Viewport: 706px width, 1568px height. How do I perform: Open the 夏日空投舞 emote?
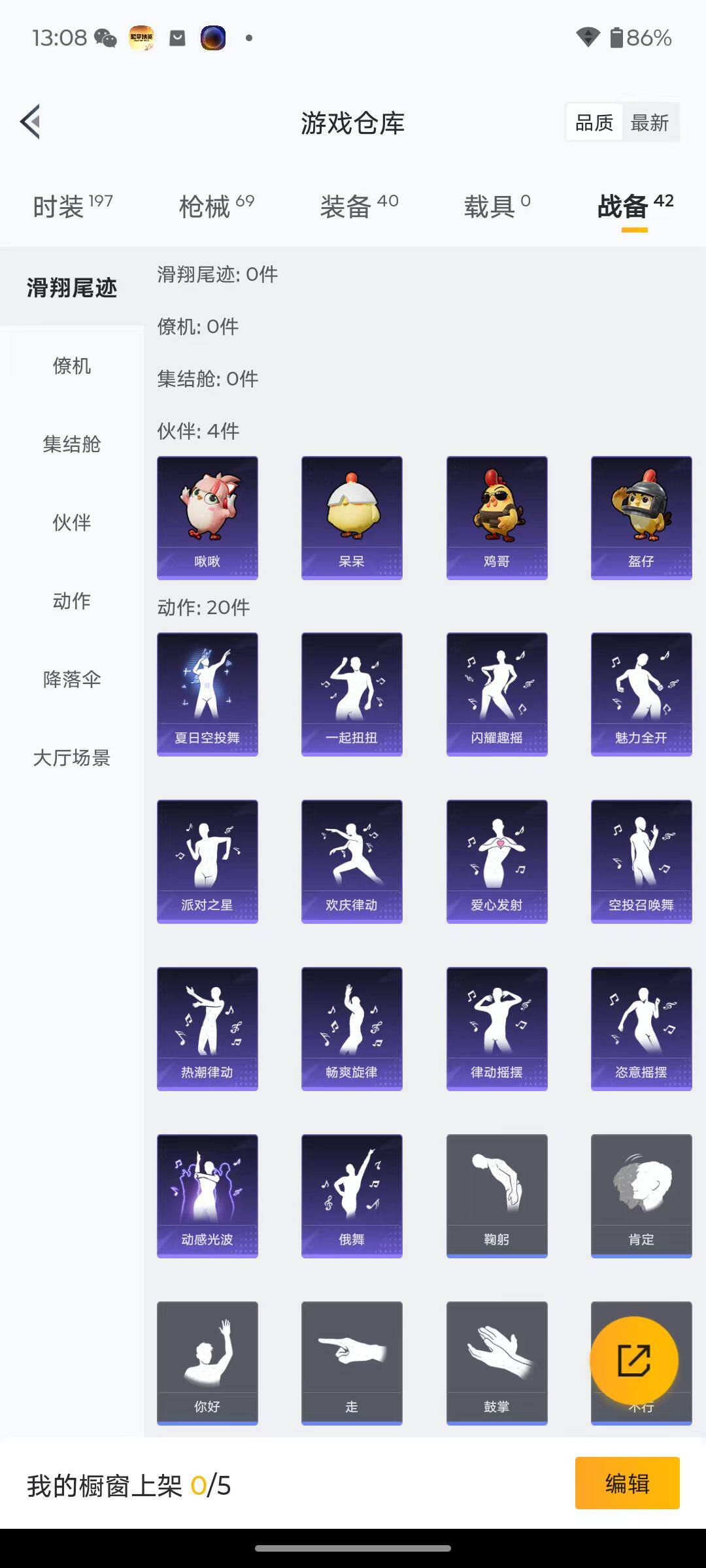[x=207, y=693]
